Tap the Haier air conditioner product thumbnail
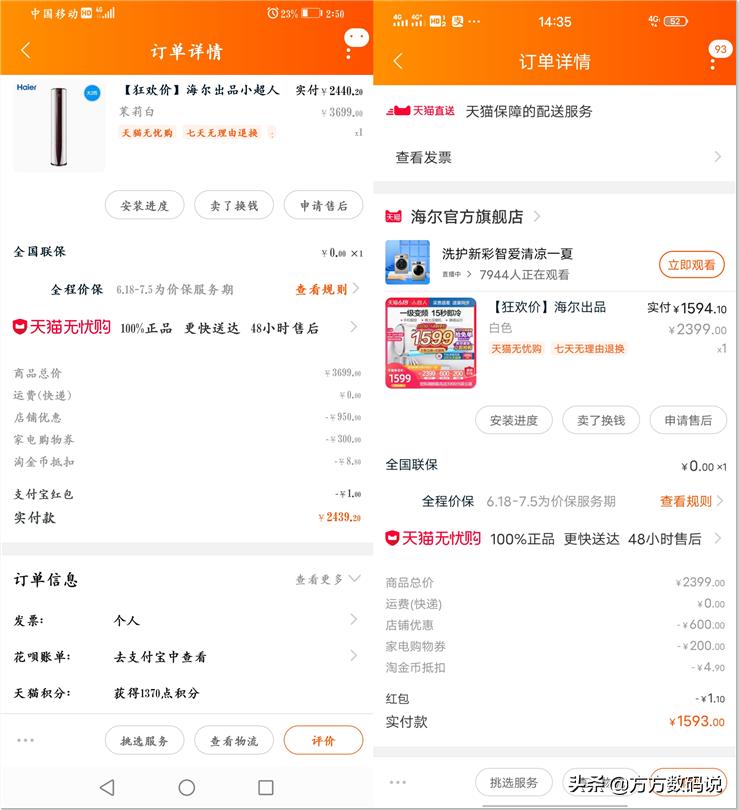The width and height of the screenshot is (739, 810). tap(57, 125)
